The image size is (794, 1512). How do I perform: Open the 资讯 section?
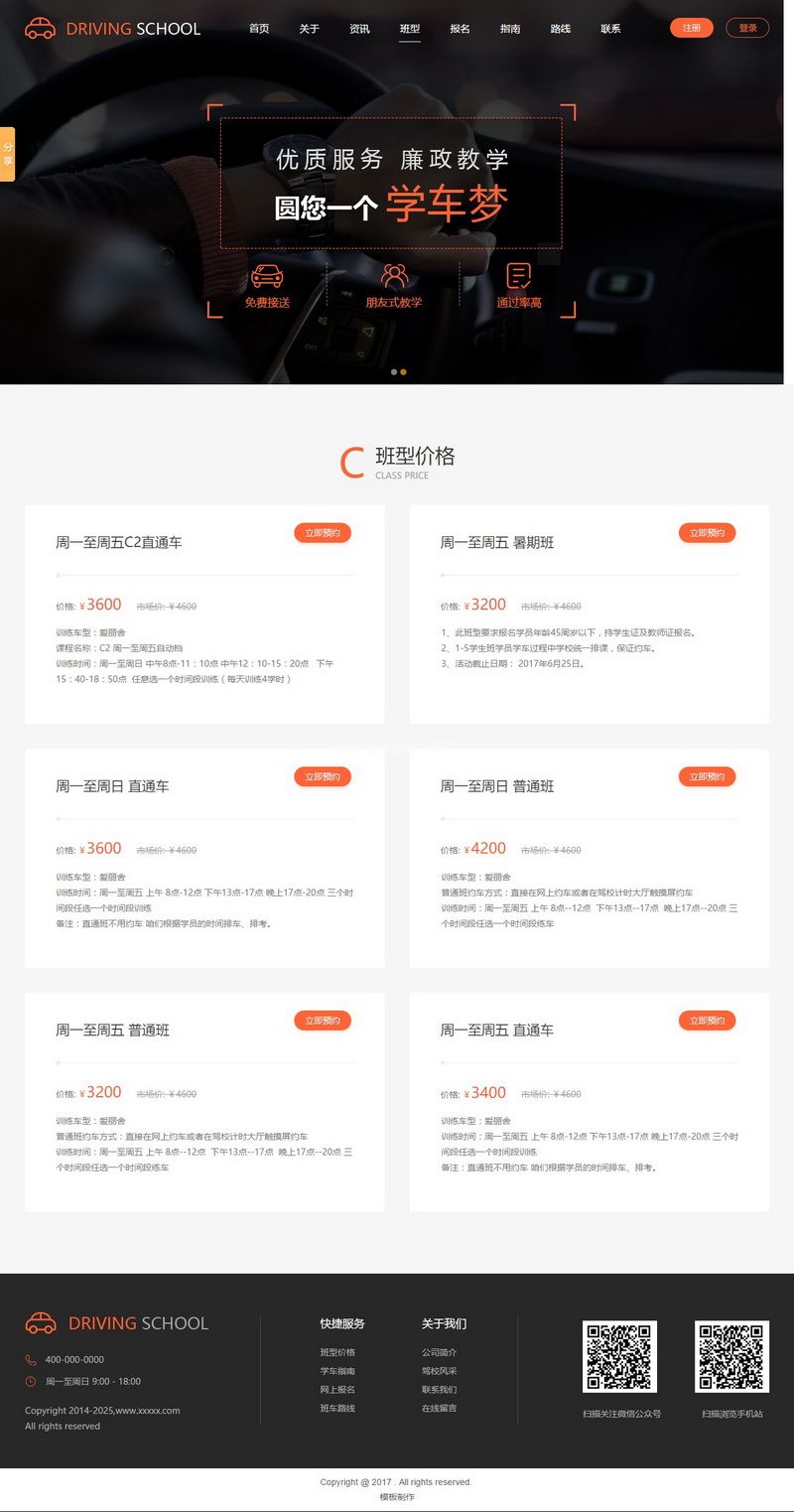[x=359, y=29]
